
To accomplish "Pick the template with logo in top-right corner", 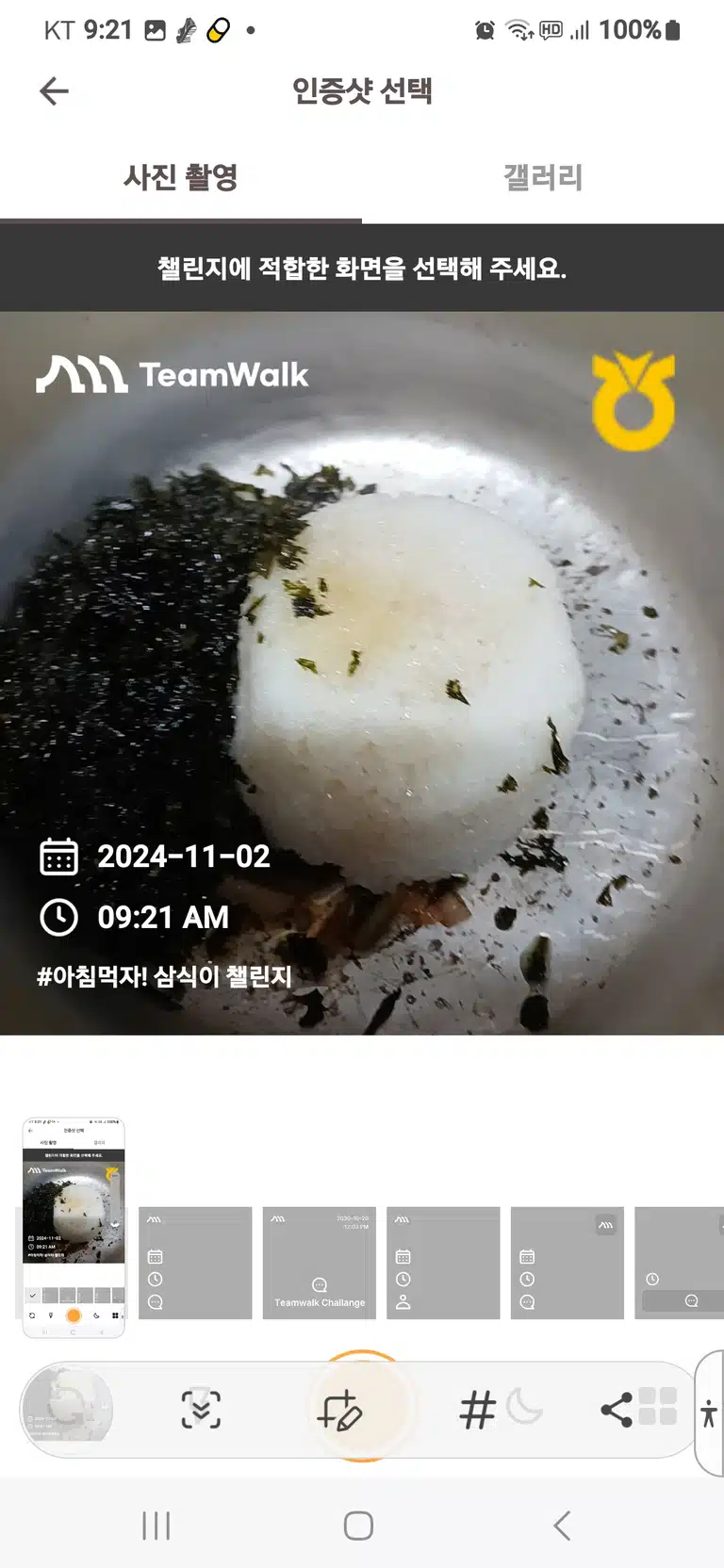I will coord(567,1263).
